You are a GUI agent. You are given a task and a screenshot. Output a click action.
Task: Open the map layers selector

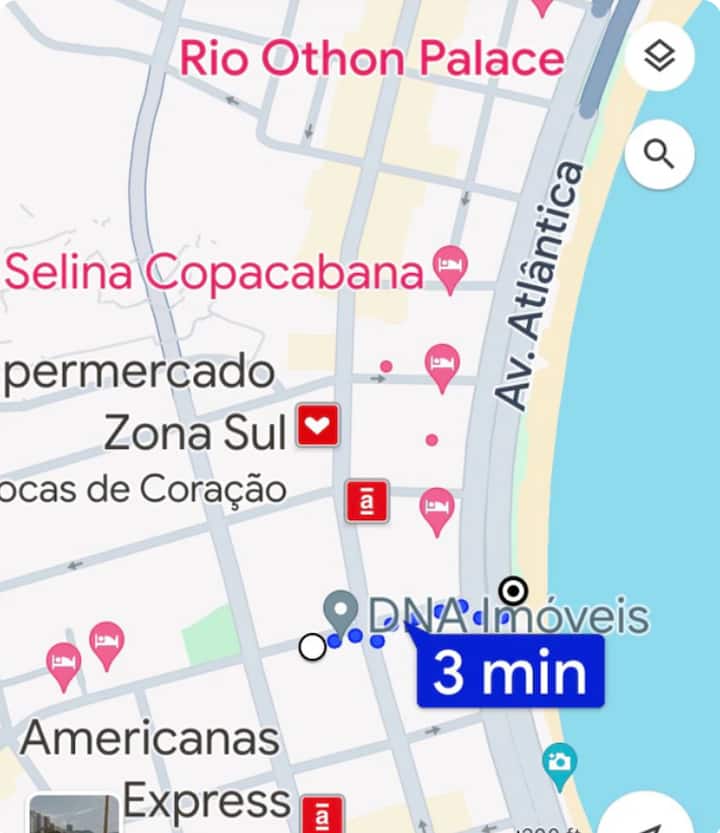click(x=659, y=57)
